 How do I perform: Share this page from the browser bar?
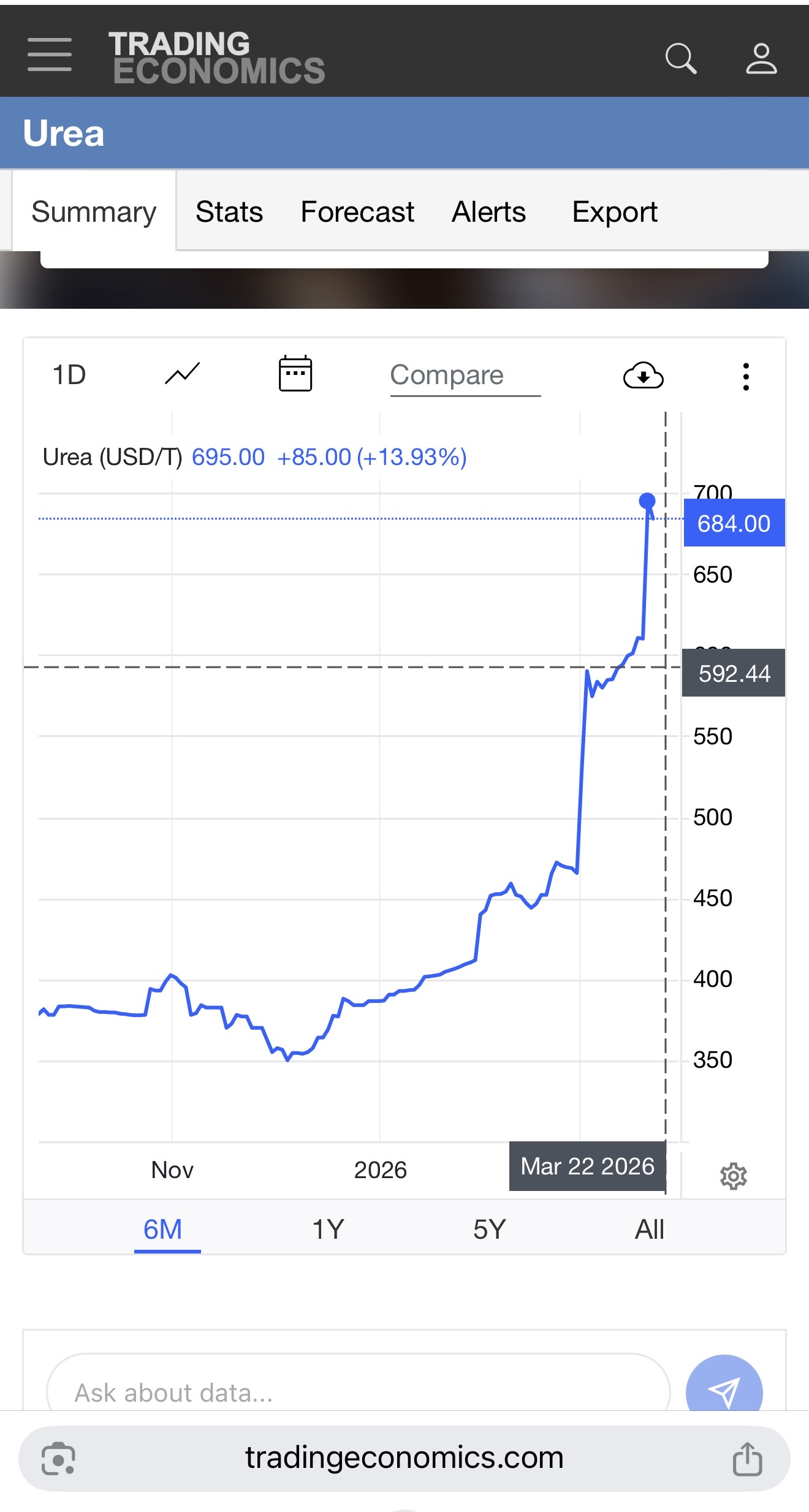point(747,1459)
